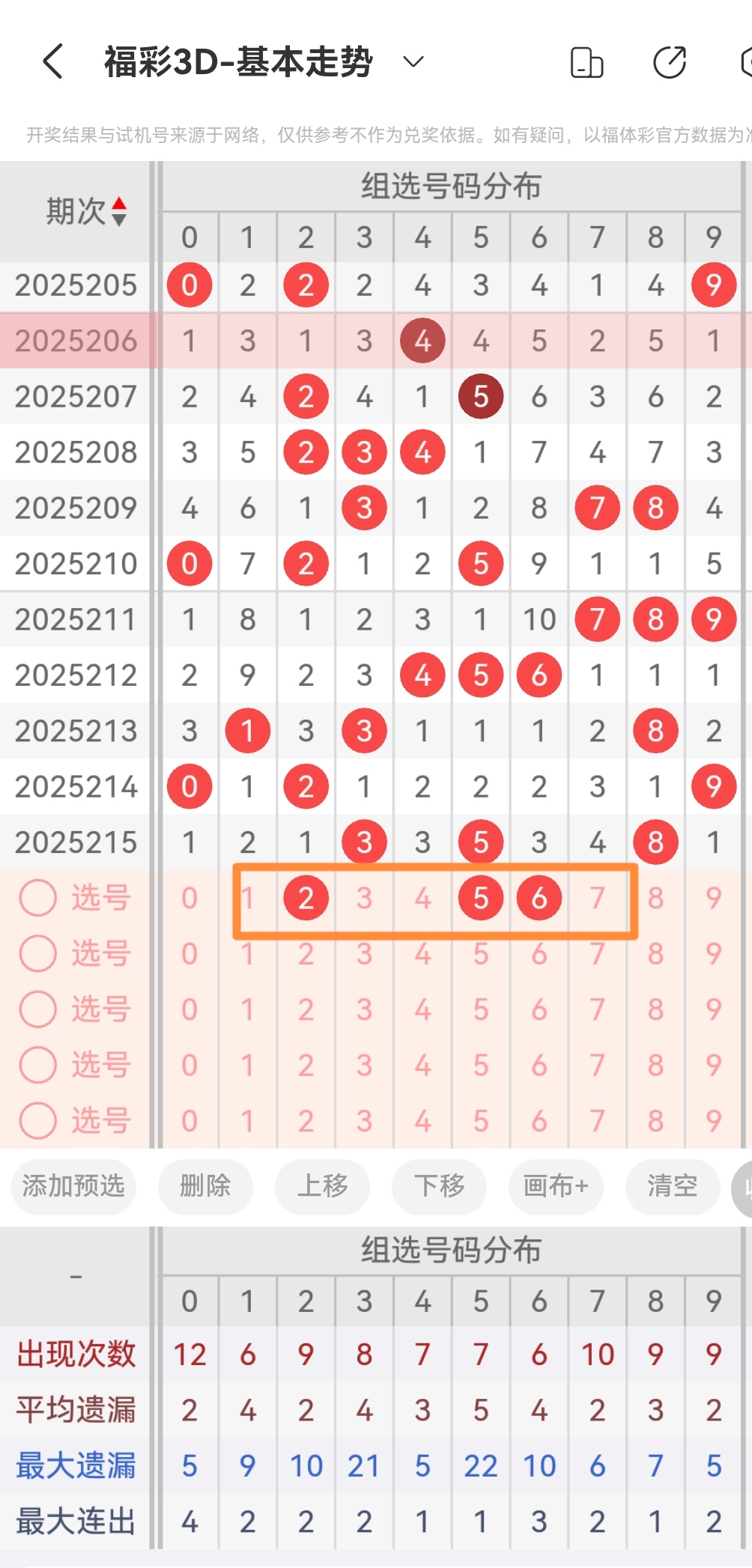The image size is (752, 1568).
Task: Toggle number 6 in the first selection row
Action: (x=539, y=899)
